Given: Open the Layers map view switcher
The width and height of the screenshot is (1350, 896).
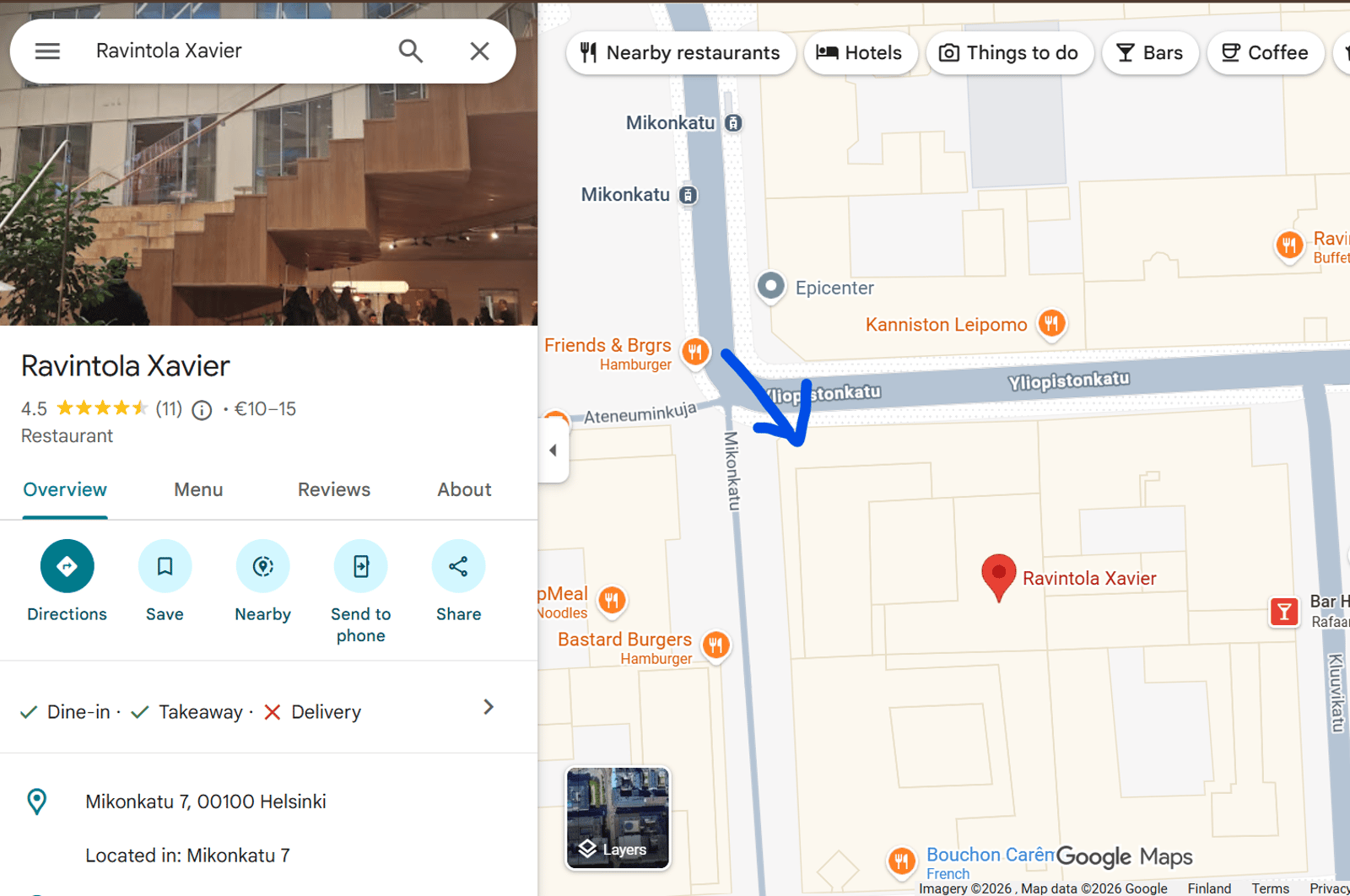Looking at the screenshot, I should coord(618,818).
